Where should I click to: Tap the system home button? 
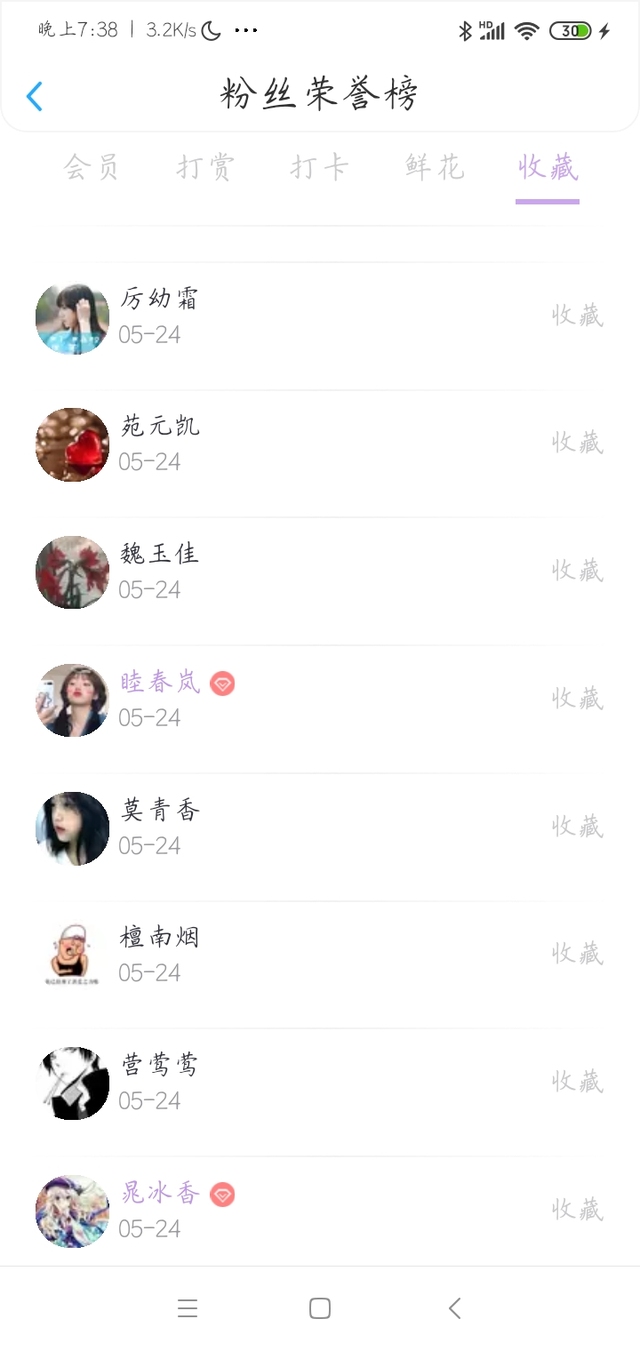[320, 1308]
